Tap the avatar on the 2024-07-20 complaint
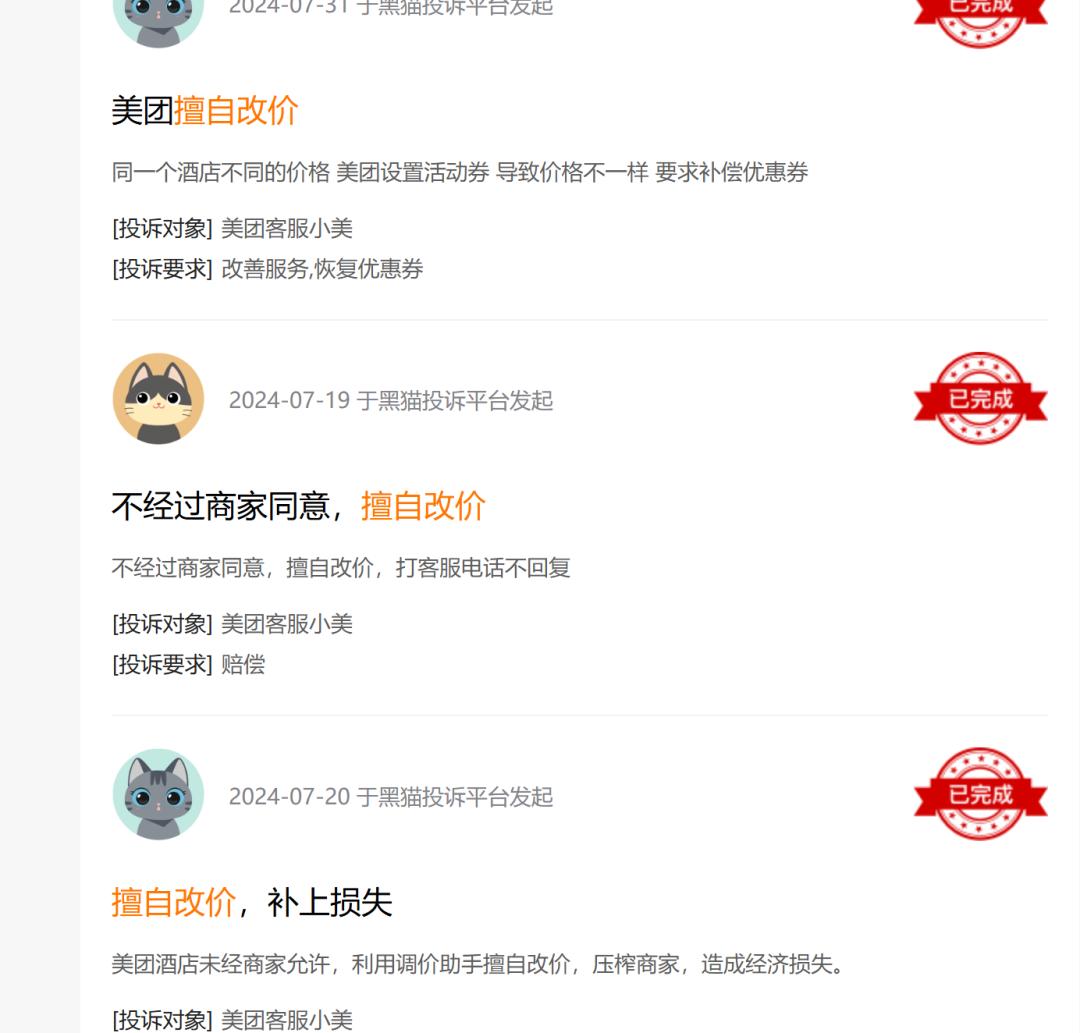This screenshot has height=1033, width=1080. click(x=158, y=795)
